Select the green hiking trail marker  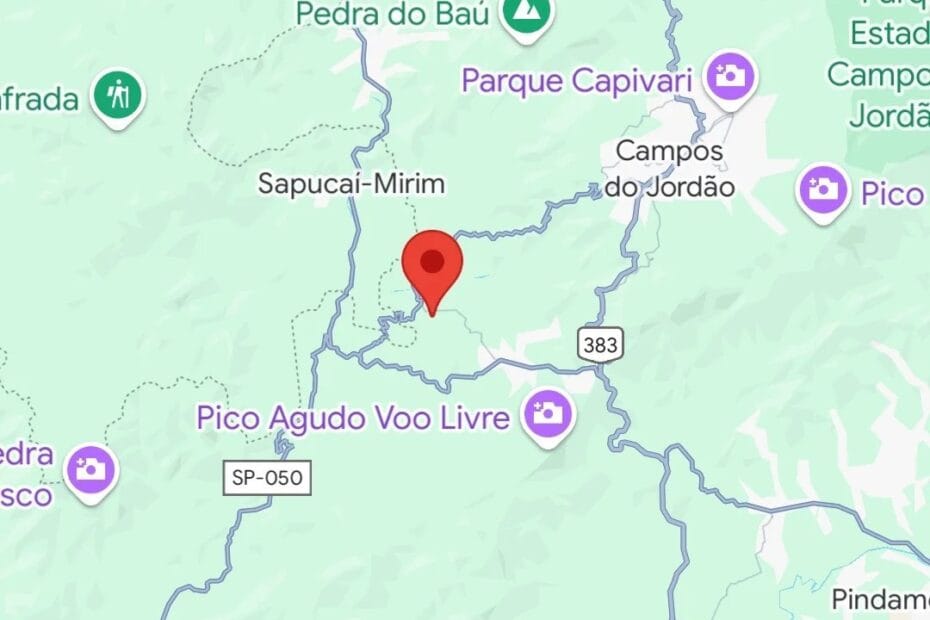coord(118,96)
